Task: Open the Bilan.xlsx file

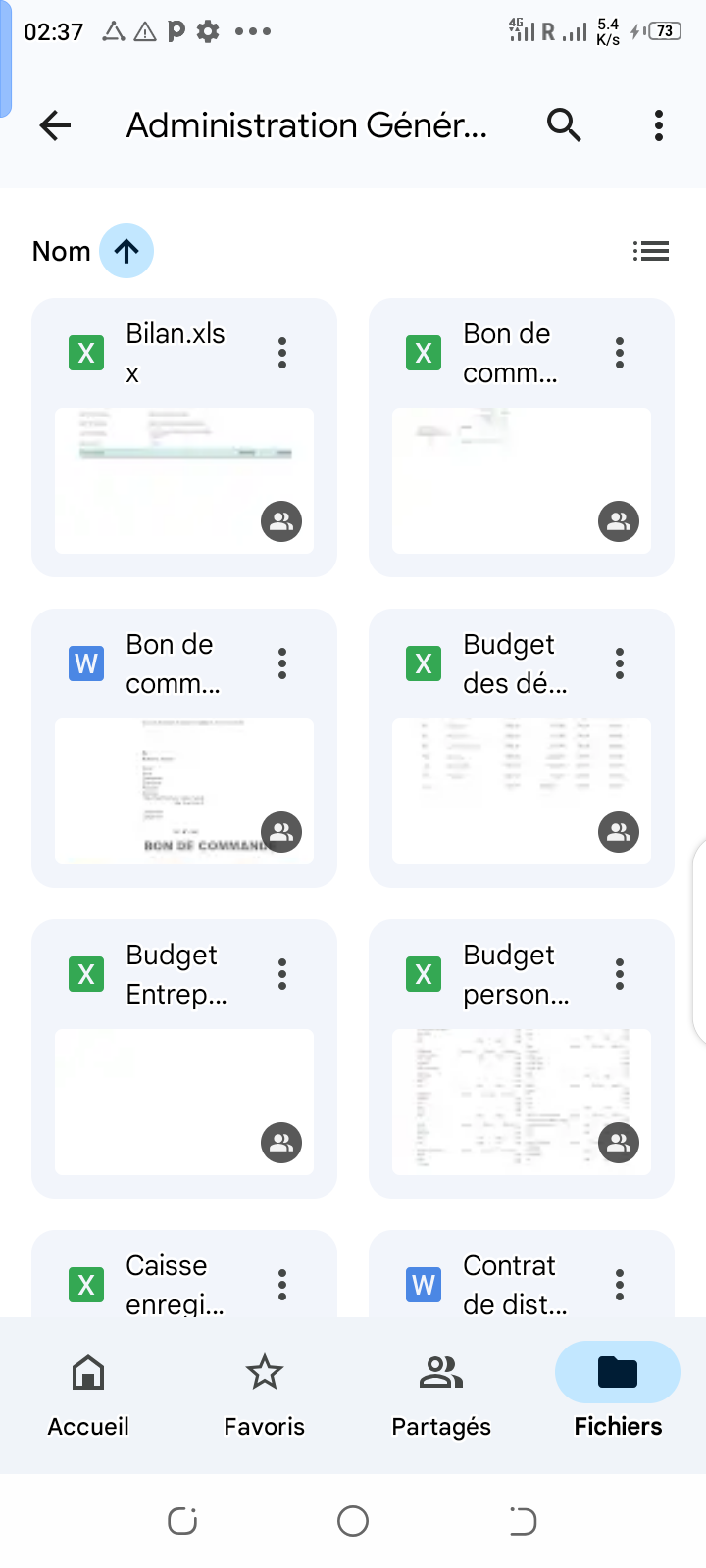Action: tap(184, 437)
